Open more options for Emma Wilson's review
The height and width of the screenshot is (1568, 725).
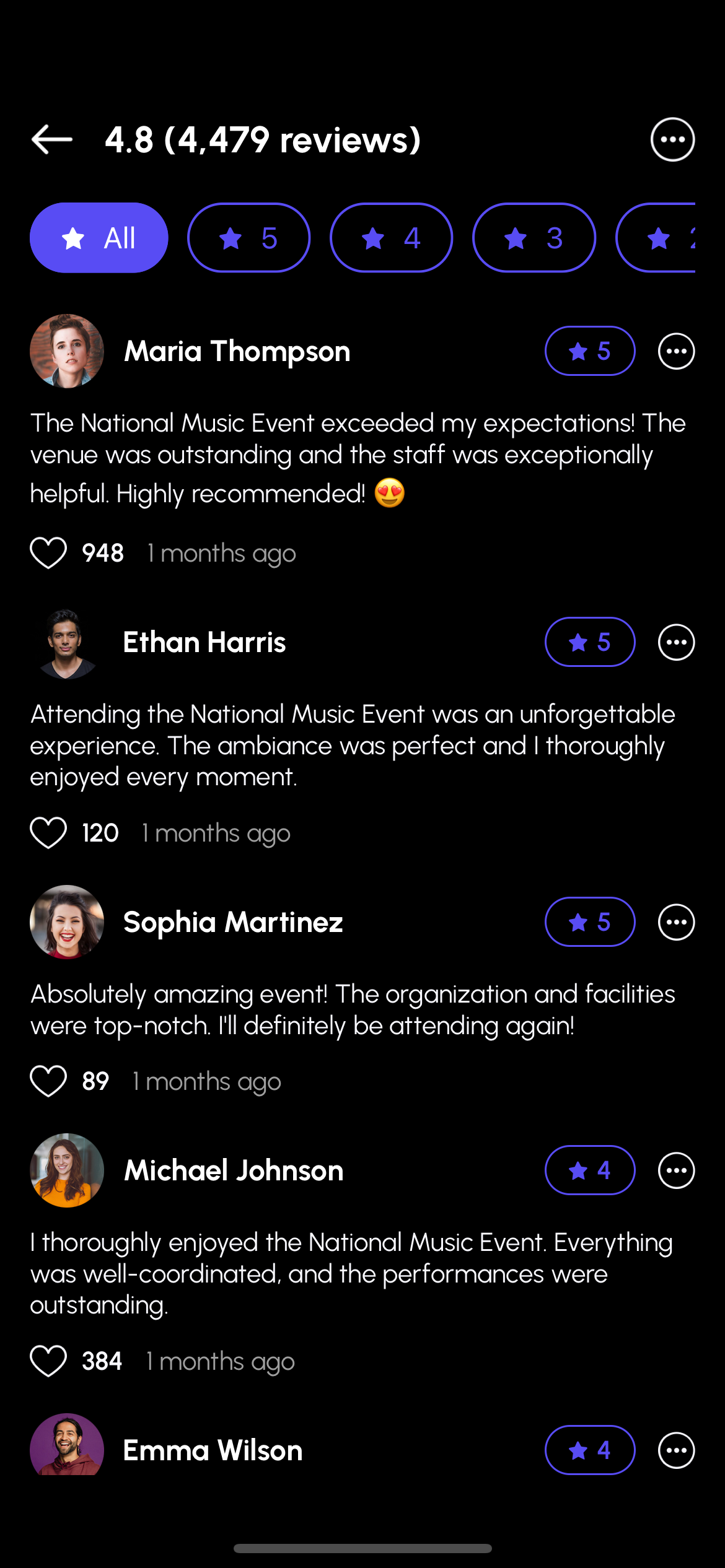point(676,1450)
